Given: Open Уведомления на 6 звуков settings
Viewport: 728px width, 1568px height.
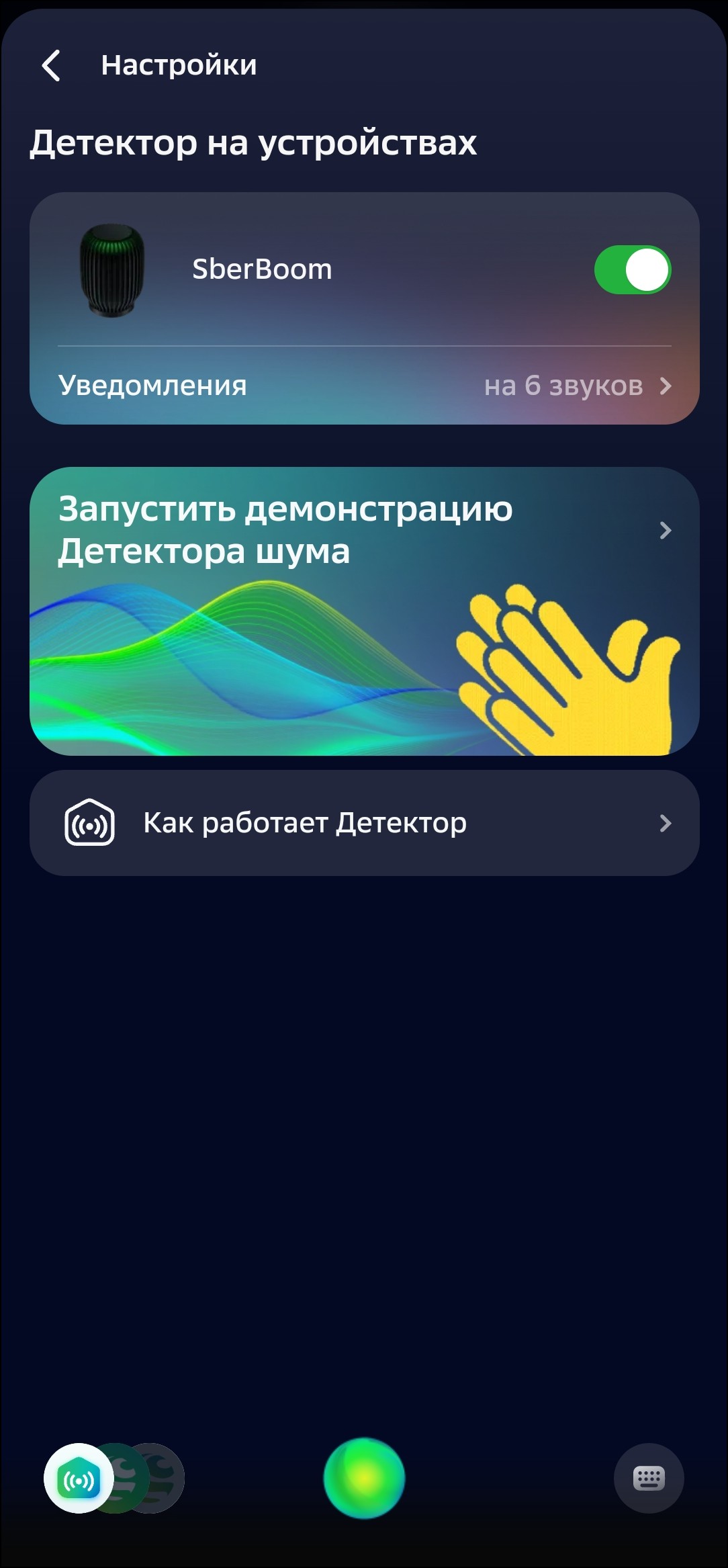Looking at the screenshot, I should [x=364, y=386].
